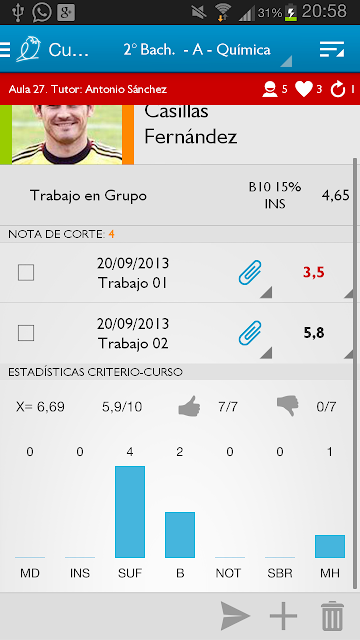Add a new entry with the plus icon
This screenshot has height=640, width=360.
point(283,616)
